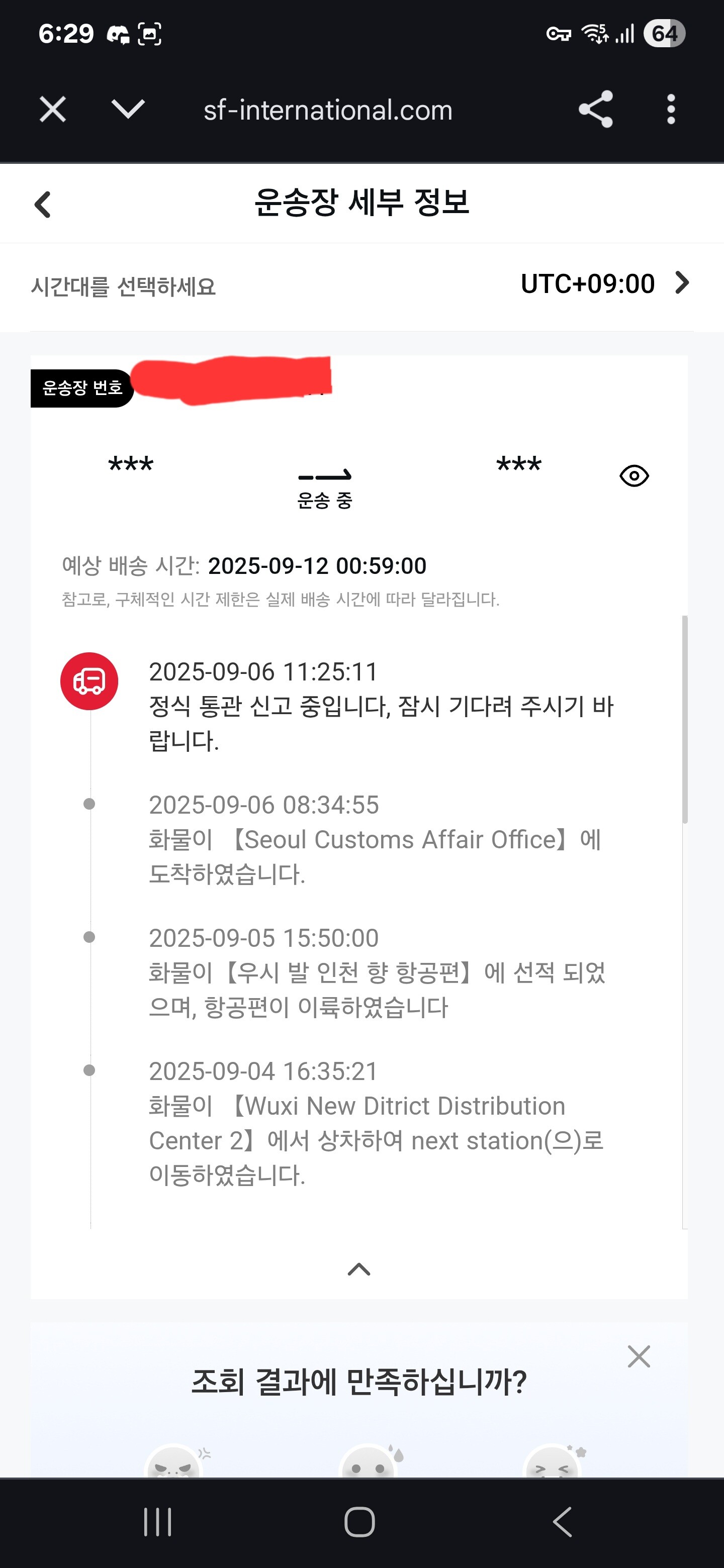Open the browser overflow menu
Viewport: 724px width, 1568px height.
point(670,110)
